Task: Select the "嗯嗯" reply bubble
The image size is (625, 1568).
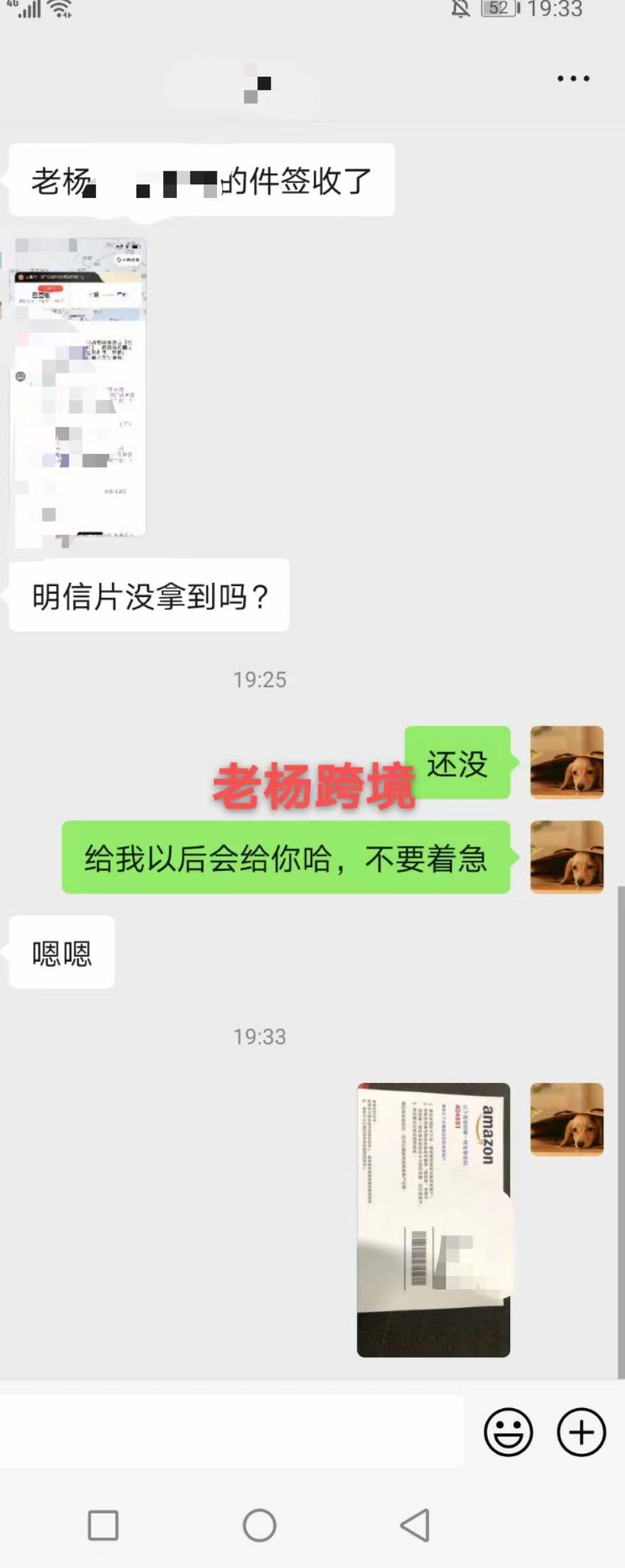Action: point(62,952)
